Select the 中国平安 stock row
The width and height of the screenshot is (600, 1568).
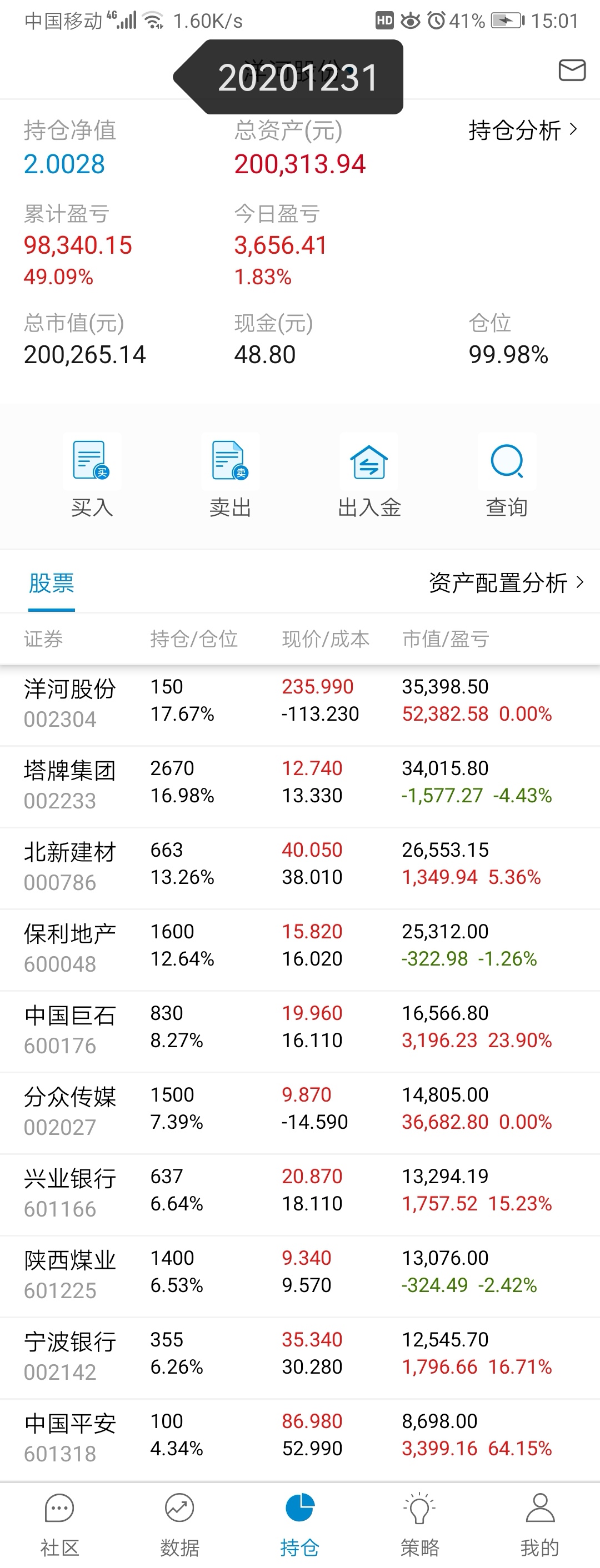point(299,1438)
